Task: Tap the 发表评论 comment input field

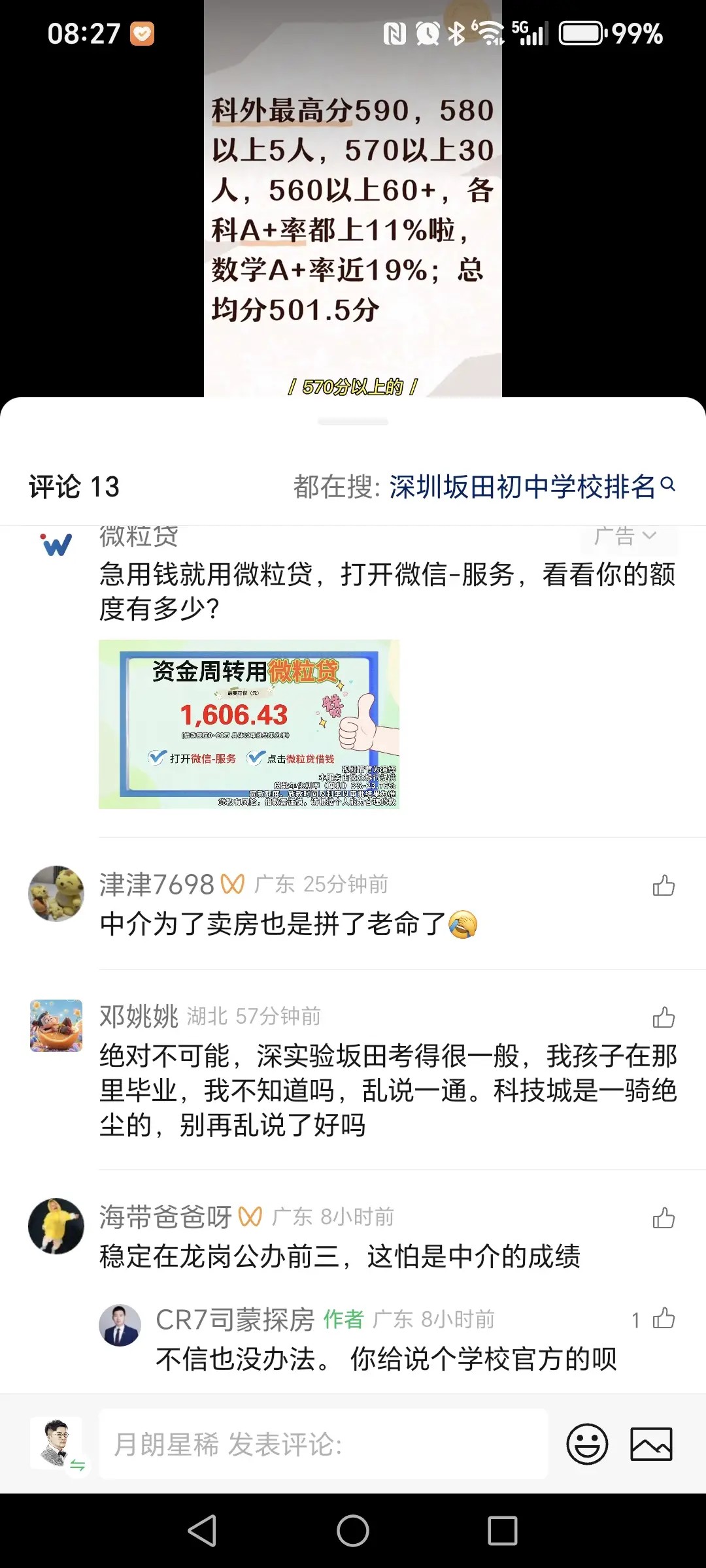Action: click(x=324, y=1444)
